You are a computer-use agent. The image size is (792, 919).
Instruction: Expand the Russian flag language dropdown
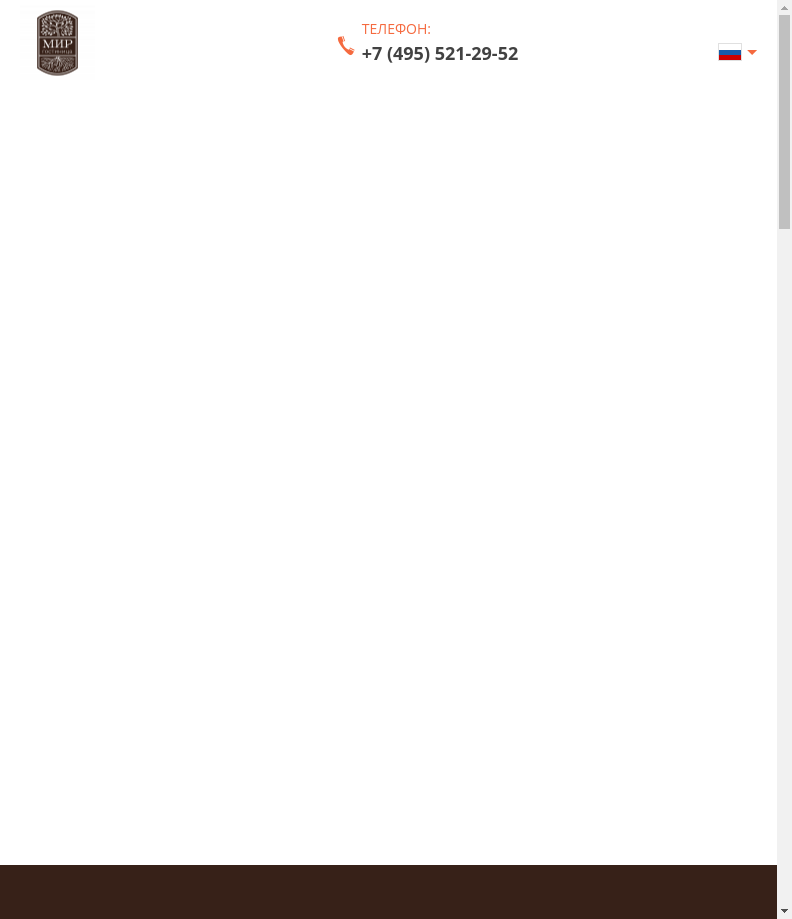pyautogui.click(x=738, y=53)
